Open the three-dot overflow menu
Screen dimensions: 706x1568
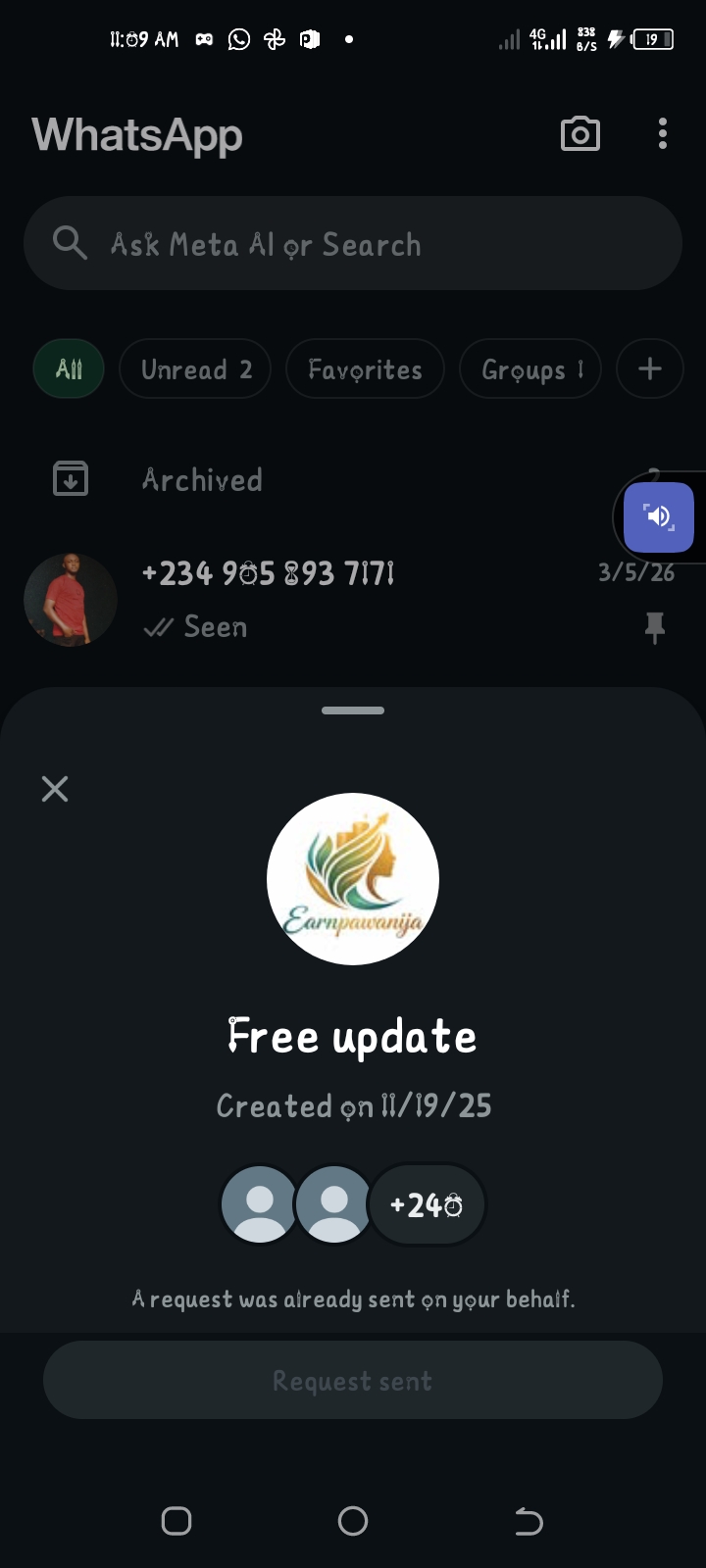coord(663,134)
